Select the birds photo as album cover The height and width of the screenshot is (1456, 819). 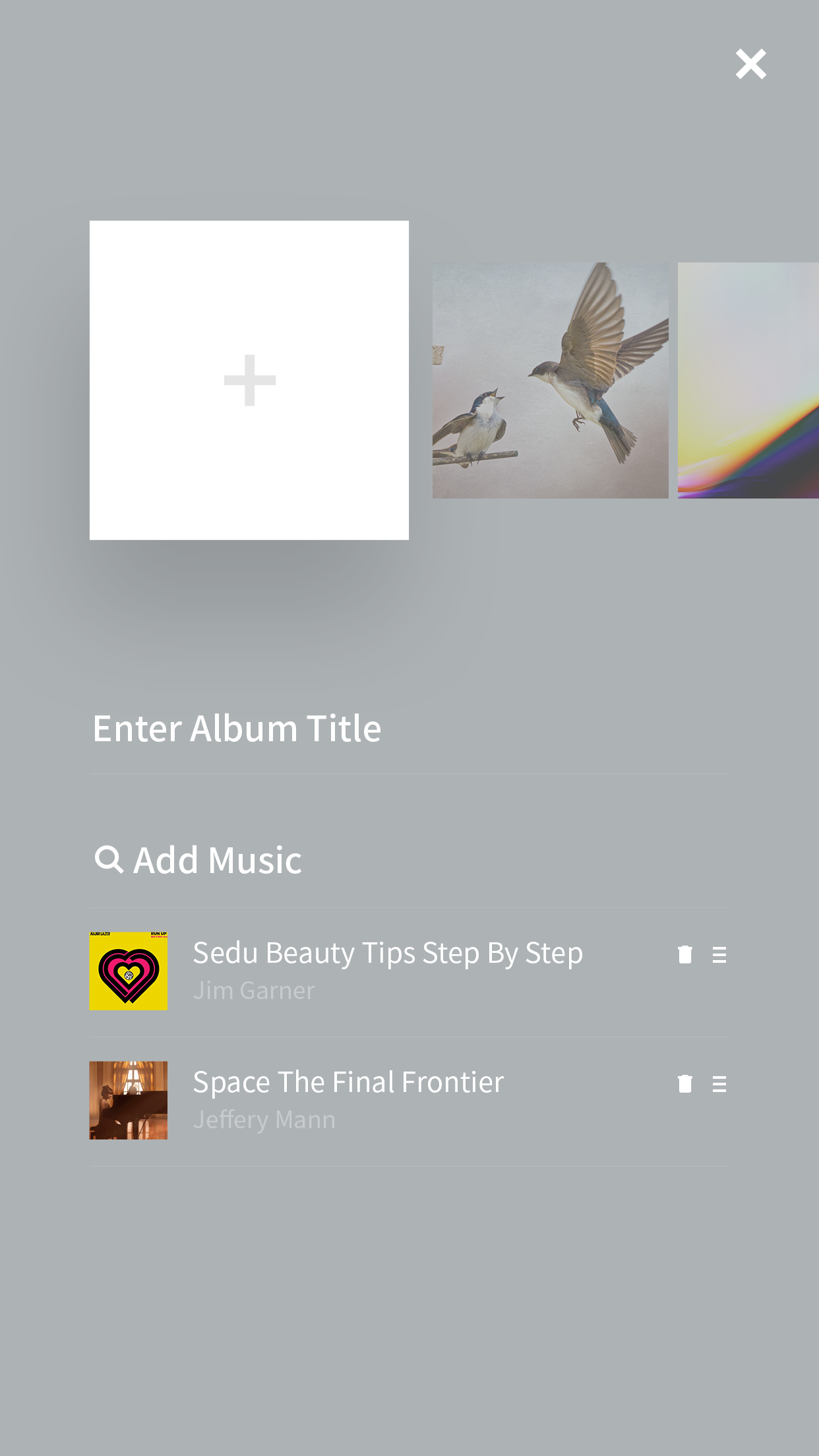[x=550, y=380]
